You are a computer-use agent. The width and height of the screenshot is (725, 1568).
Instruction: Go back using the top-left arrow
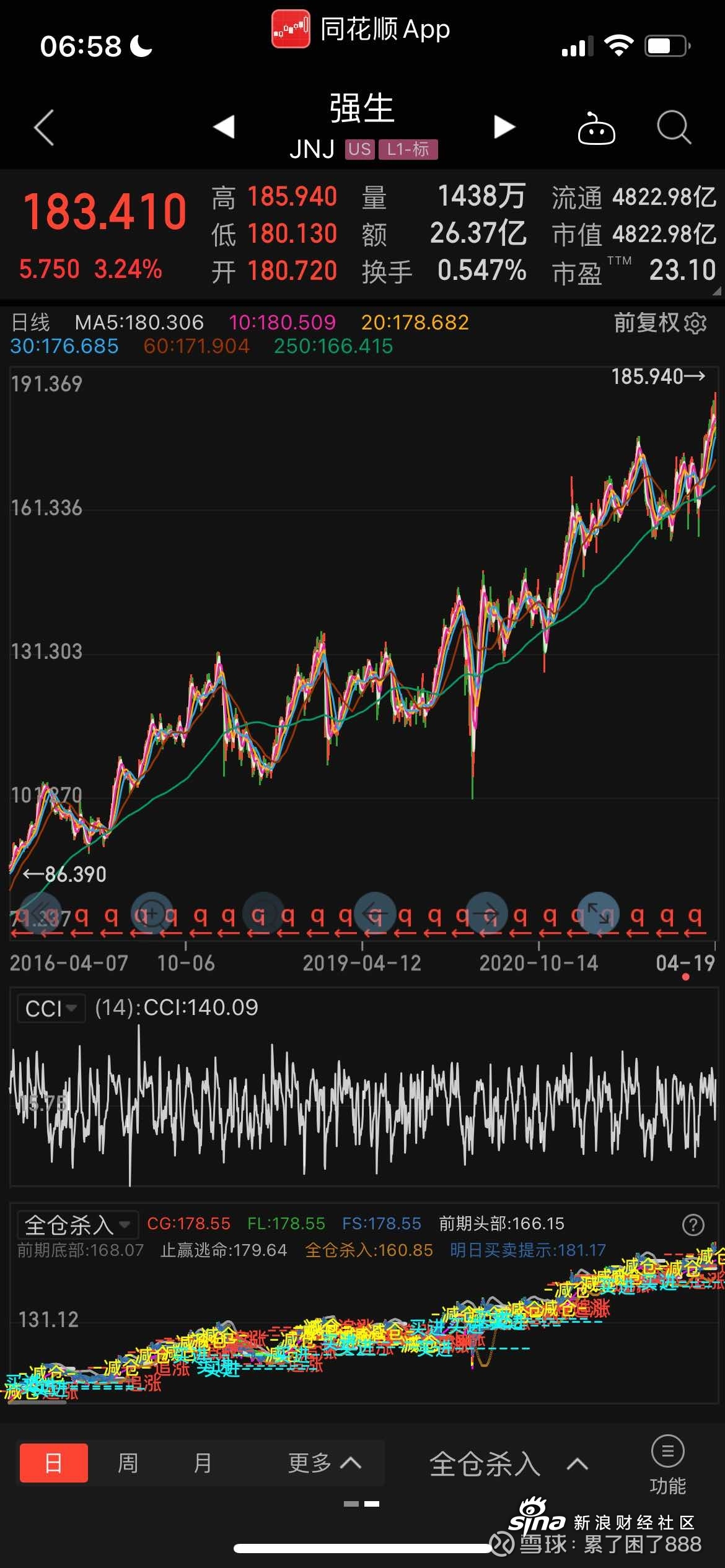[44, 128]
